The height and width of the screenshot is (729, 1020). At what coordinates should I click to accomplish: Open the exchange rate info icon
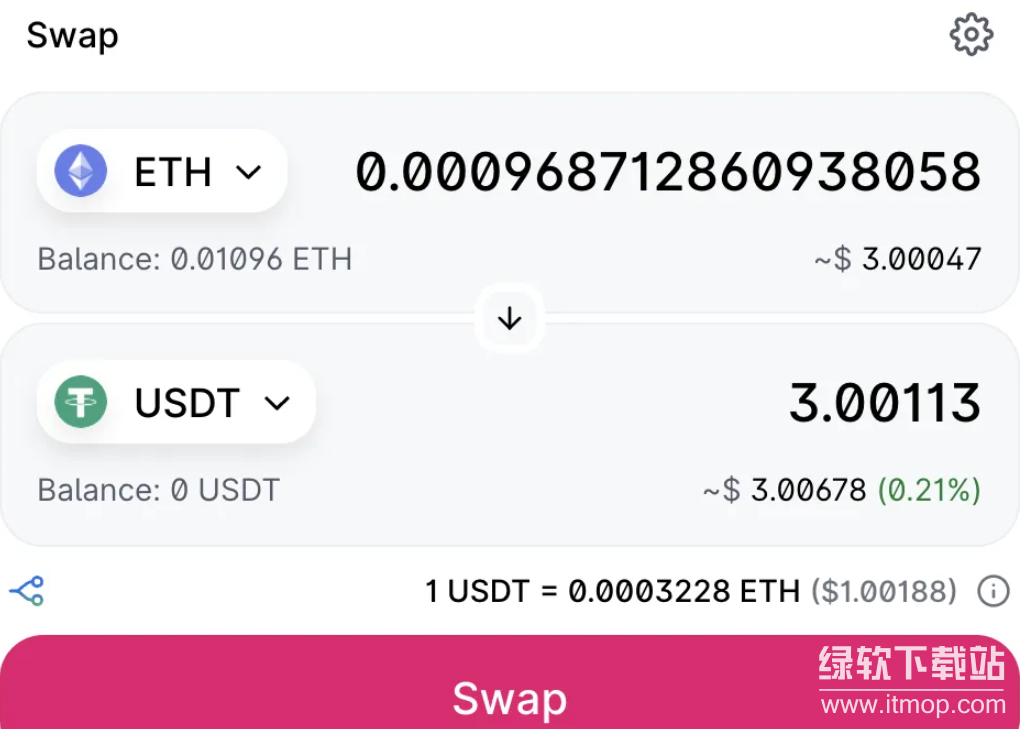pos(992,591)
